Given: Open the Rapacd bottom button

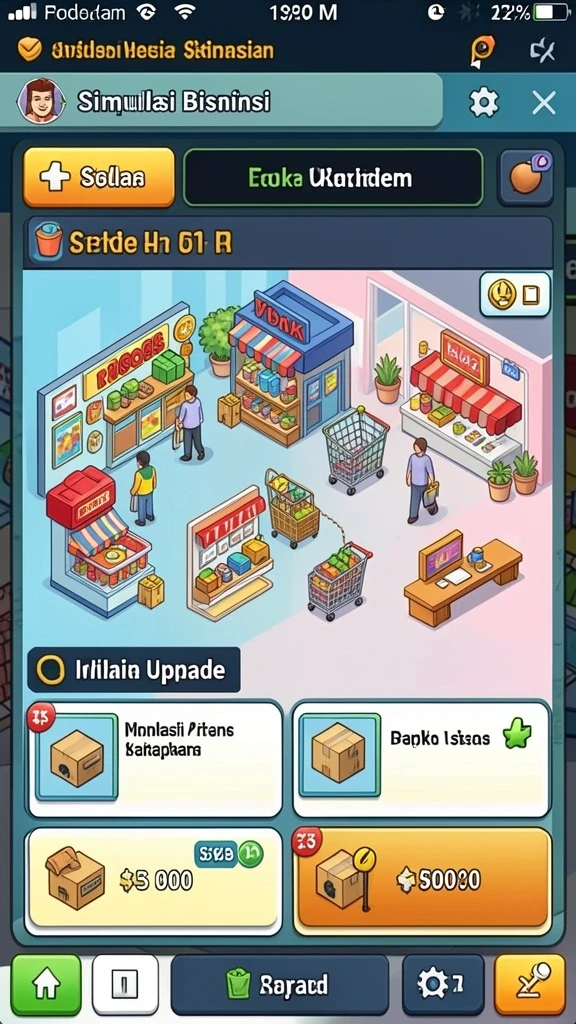Looking at the screenshot, I should [x=280, y=985].
